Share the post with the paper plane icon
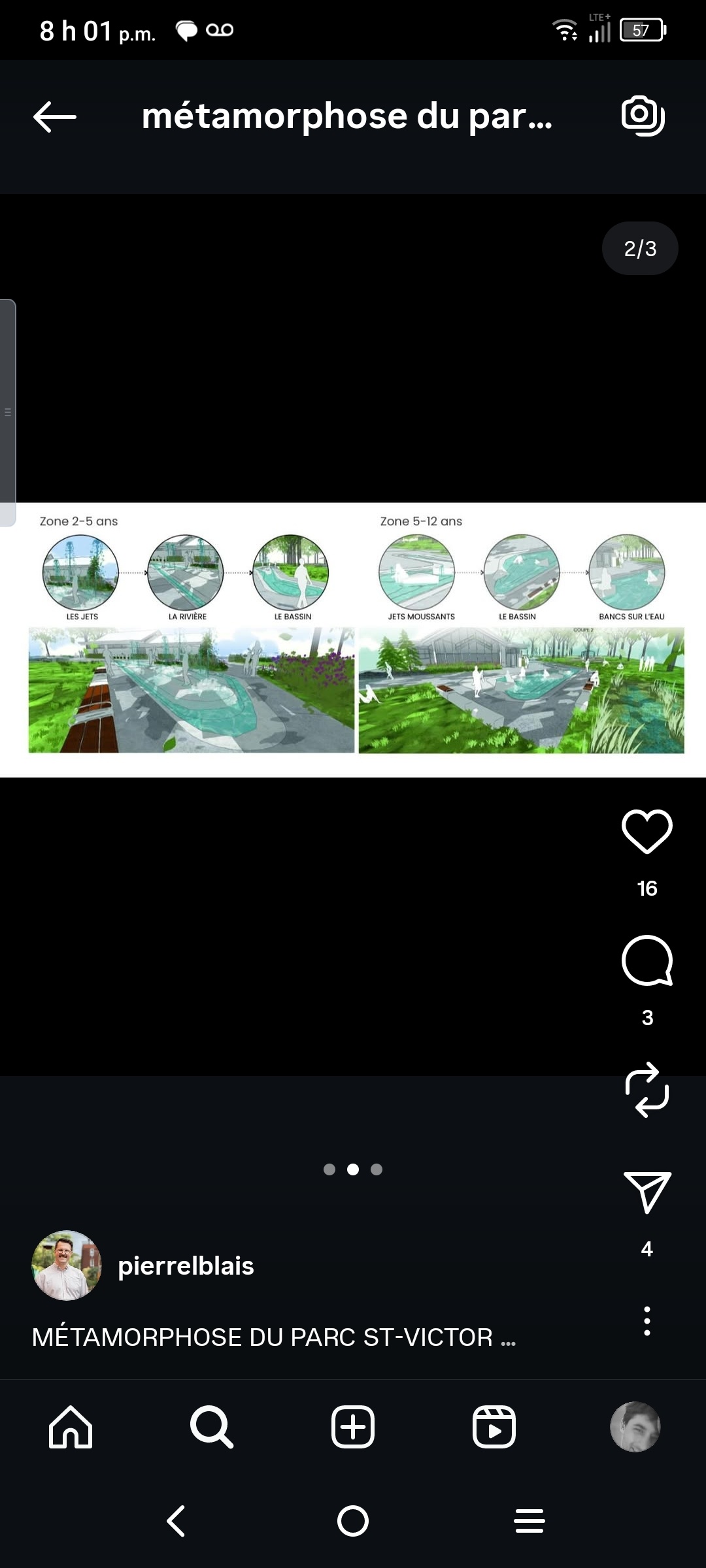 coord(647,1192)
